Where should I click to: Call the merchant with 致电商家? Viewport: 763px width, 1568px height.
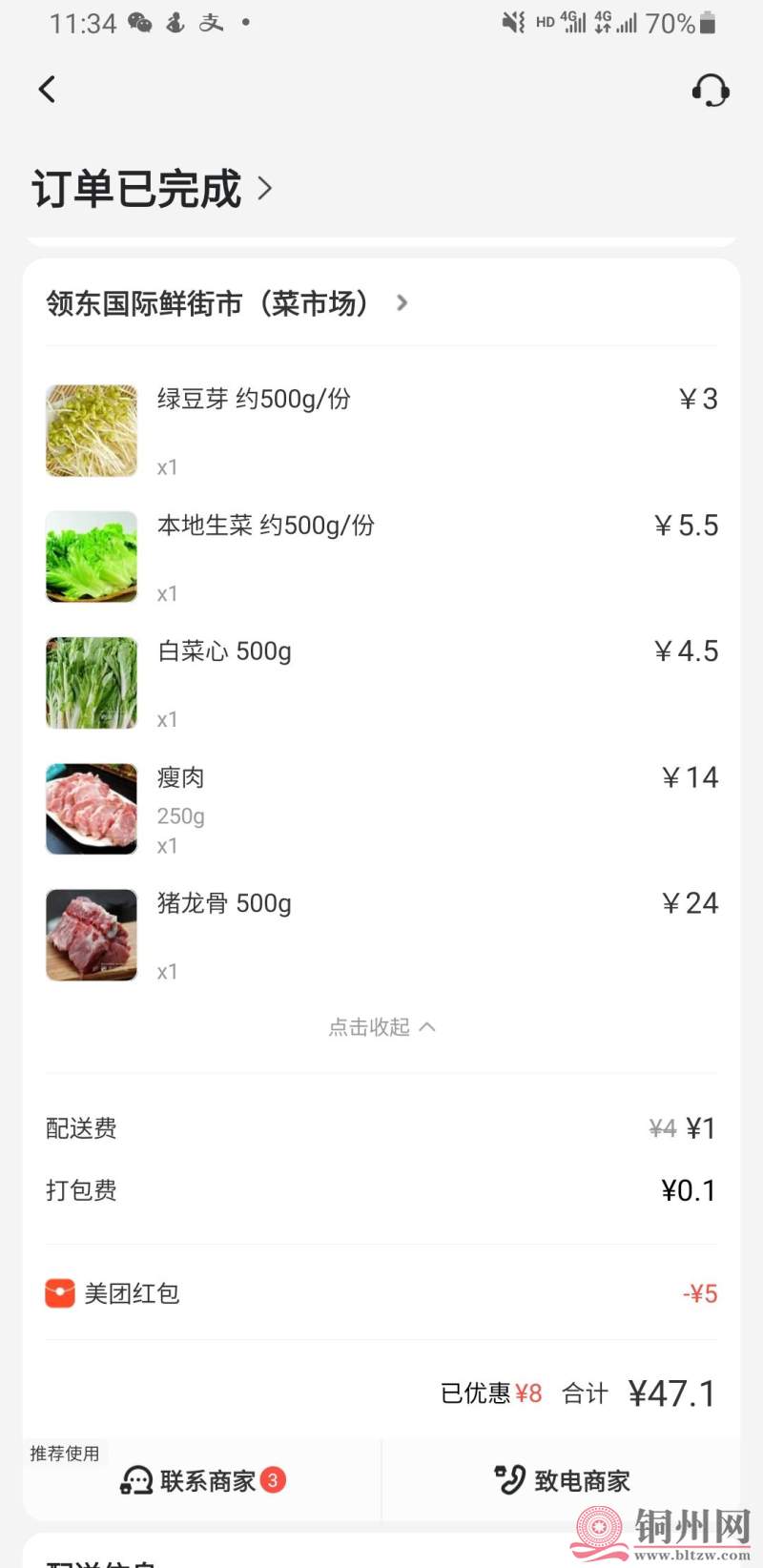[563, 1480]
